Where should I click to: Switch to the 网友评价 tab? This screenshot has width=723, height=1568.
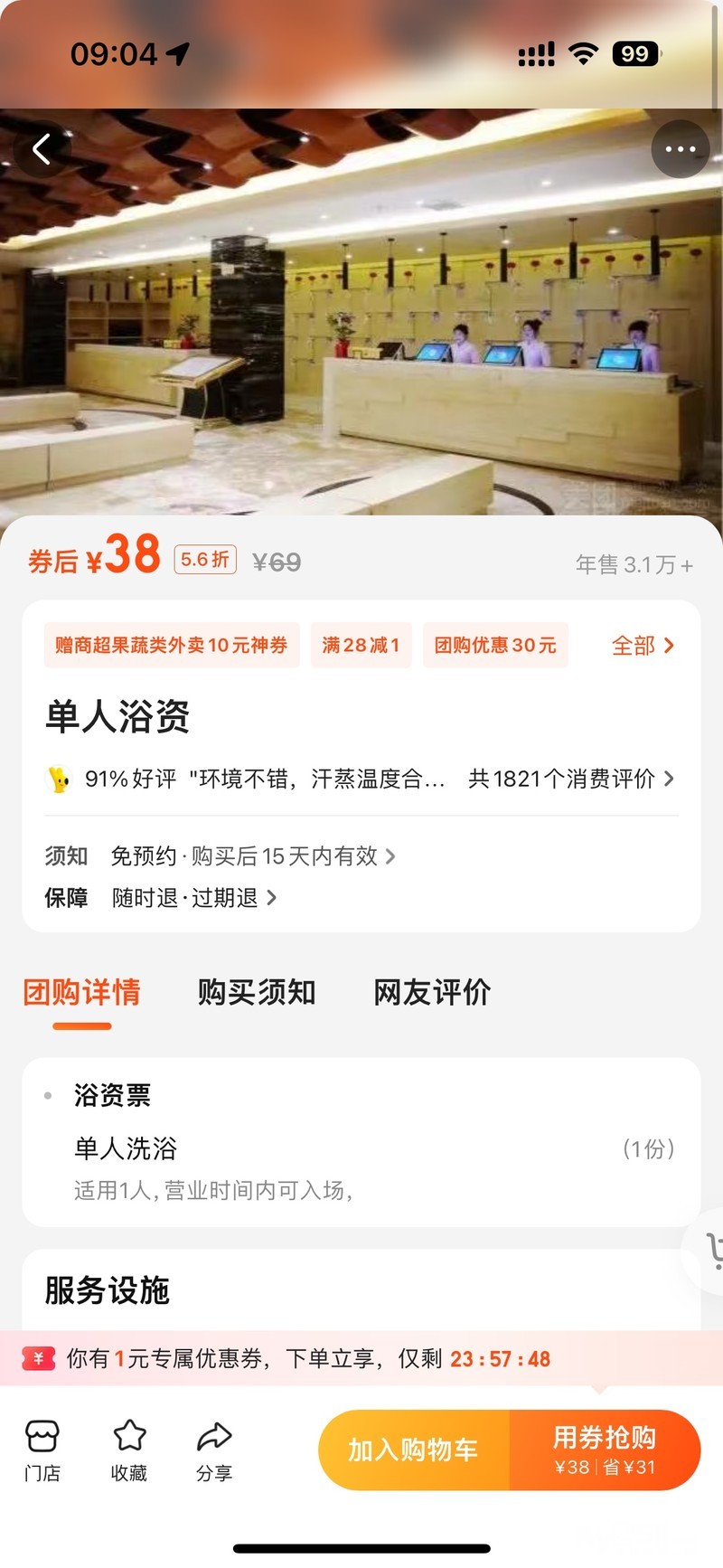(432, 992)
